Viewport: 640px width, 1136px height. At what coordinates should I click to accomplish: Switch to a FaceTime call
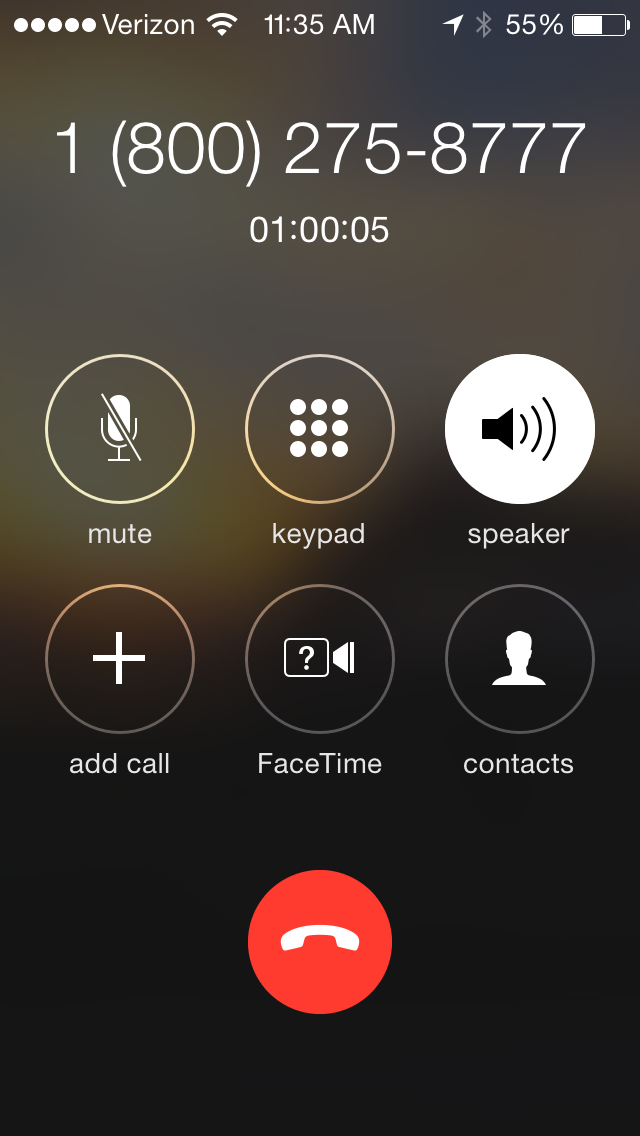click(x=319, y=659)
